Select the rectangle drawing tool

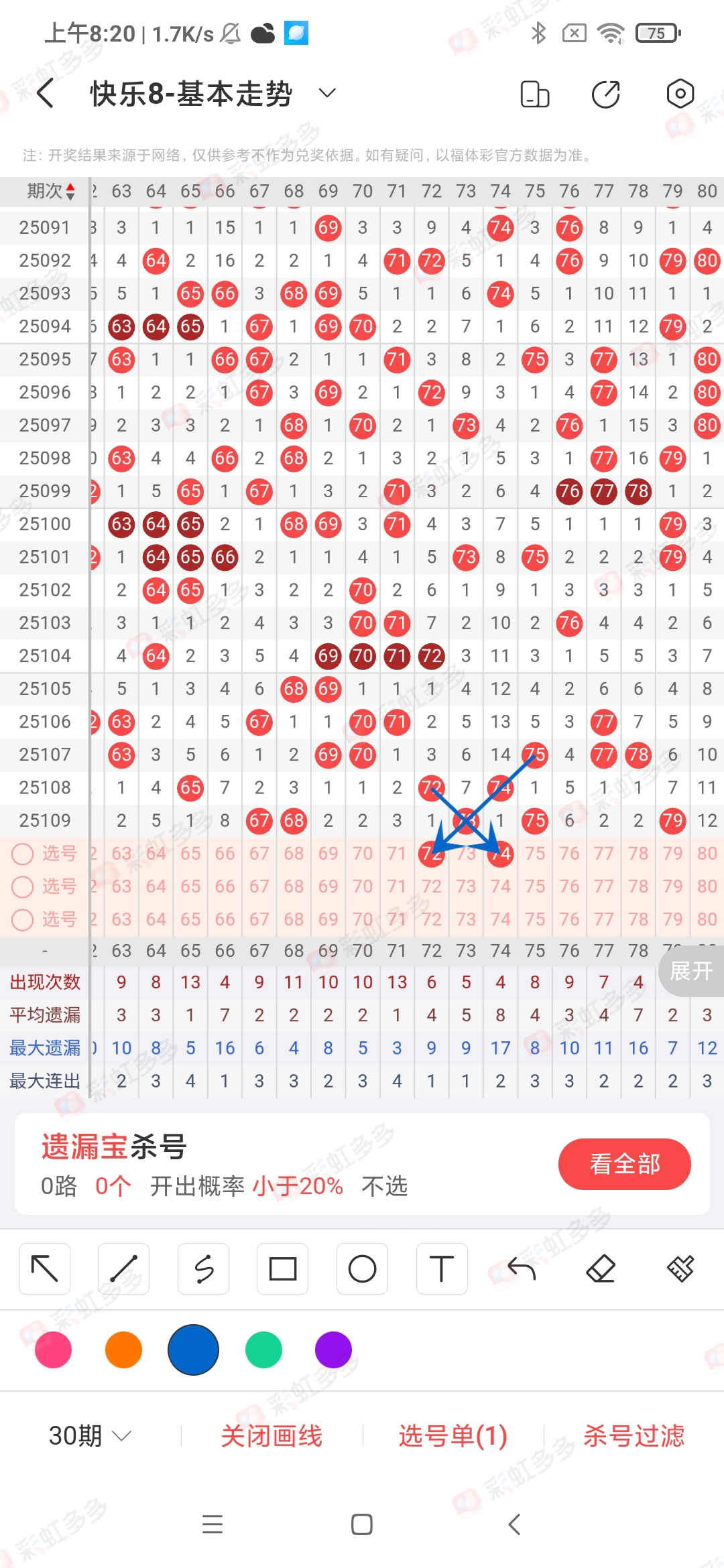282,1268
